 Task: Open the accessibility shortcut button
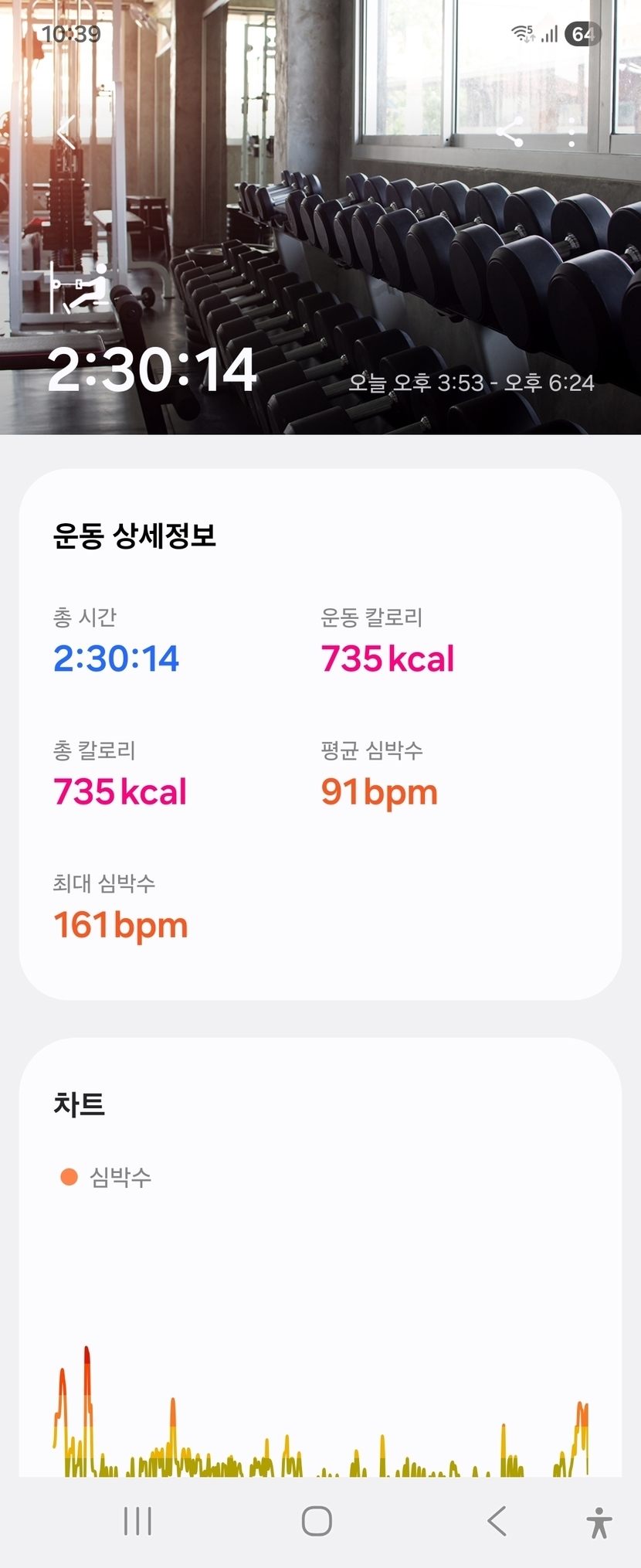tap(599, 1522)
